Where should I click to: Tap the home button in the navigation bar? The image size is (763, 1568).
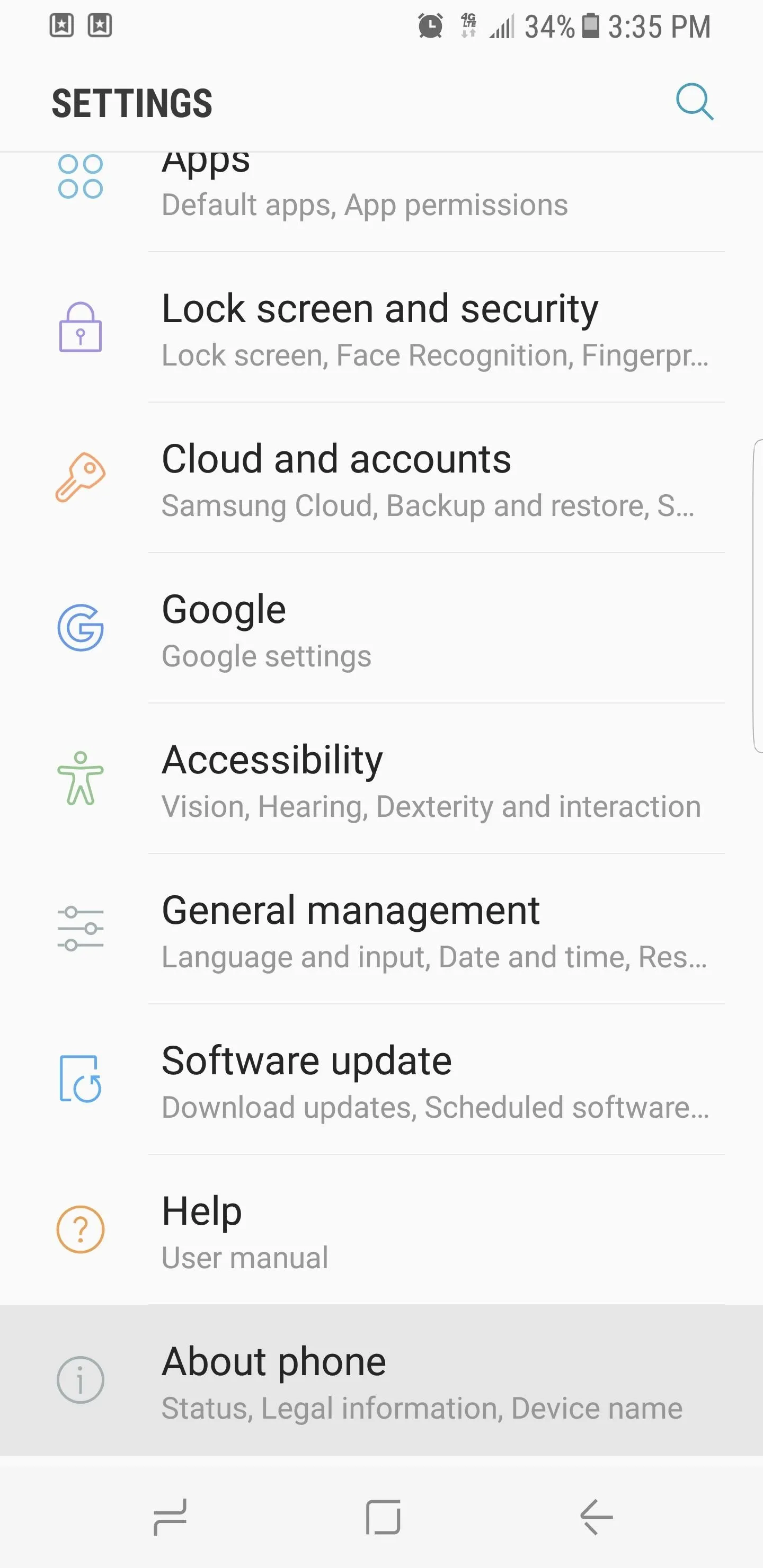click(x=383, y=1517)
